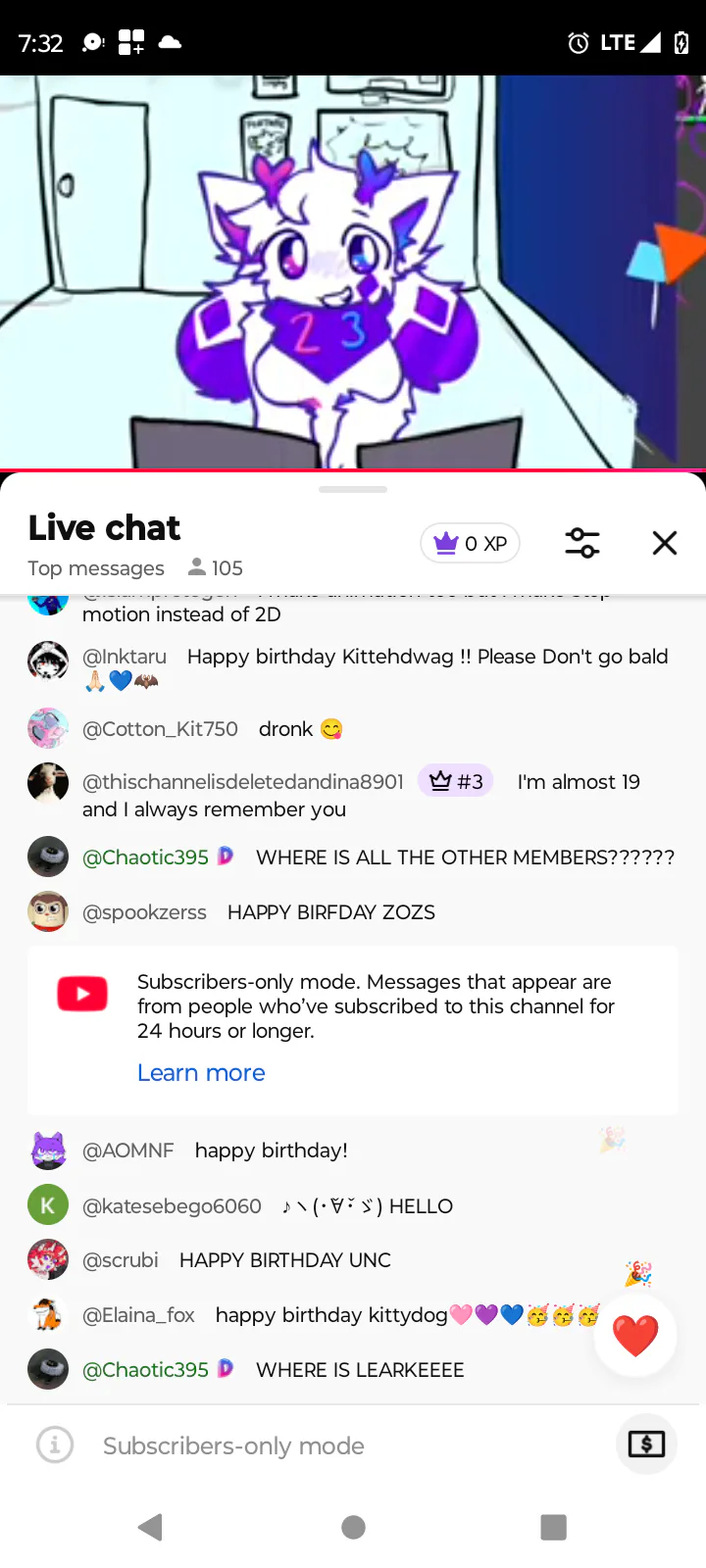
Task: Open @Elaina_fox's happy birthday kittydog message
Action: tap(331, 1315)
